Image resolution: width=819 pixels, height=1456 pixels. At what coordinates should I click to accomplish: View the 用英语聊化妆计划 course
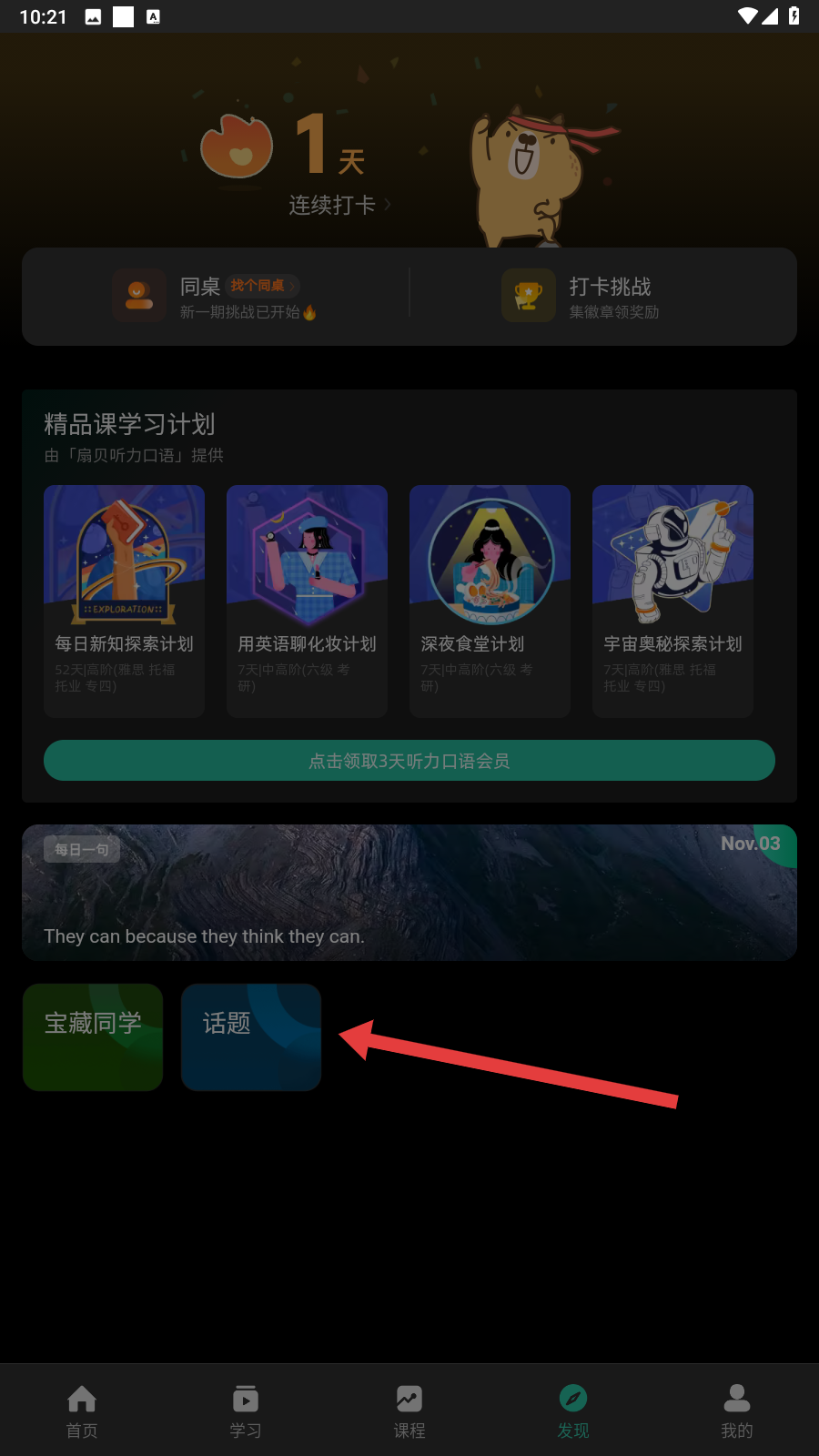pos(307,601)
